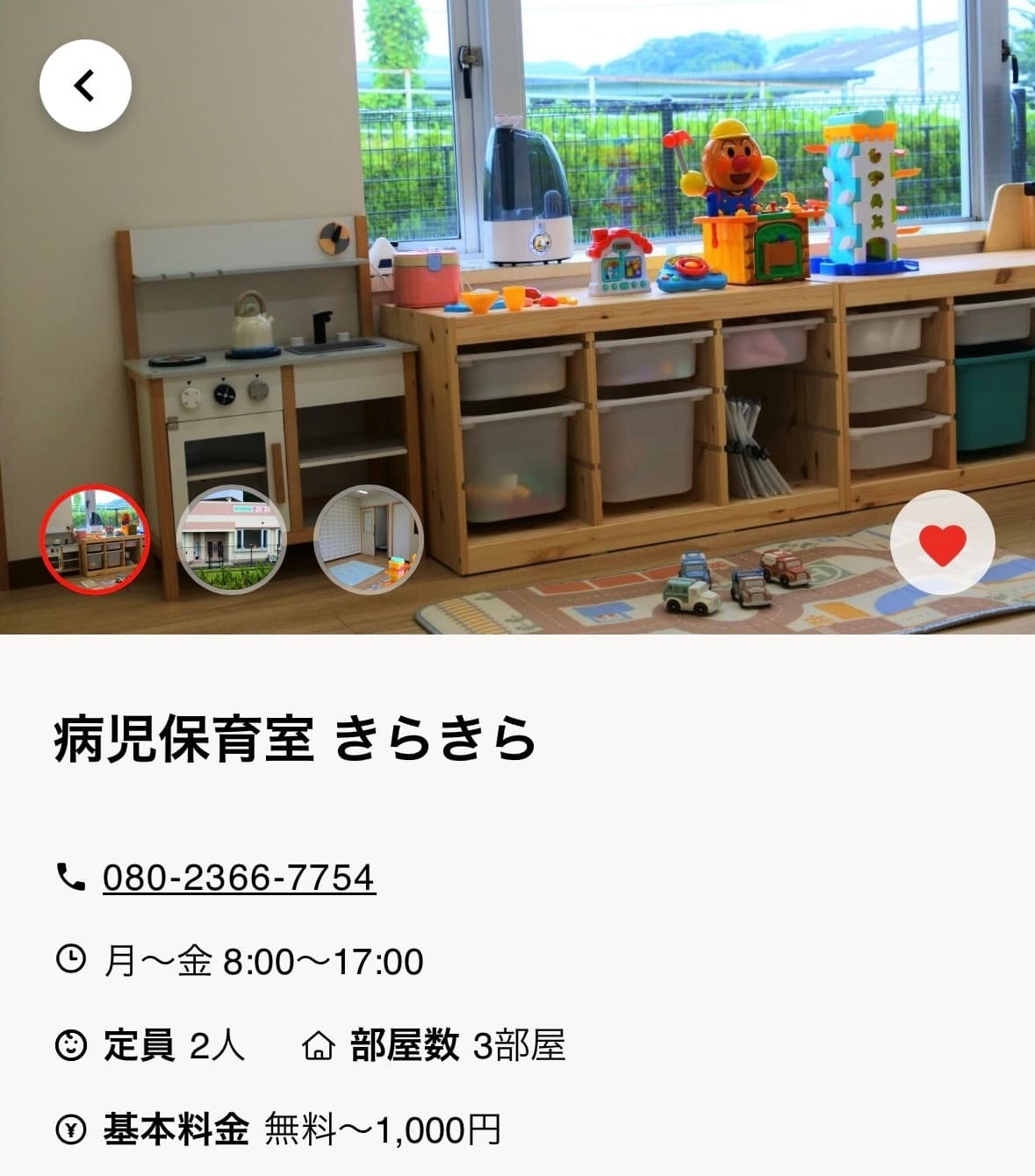The image size is (1035, 1176).
Task: Show the room interior photo thumbnail
Action: point(369,539)
